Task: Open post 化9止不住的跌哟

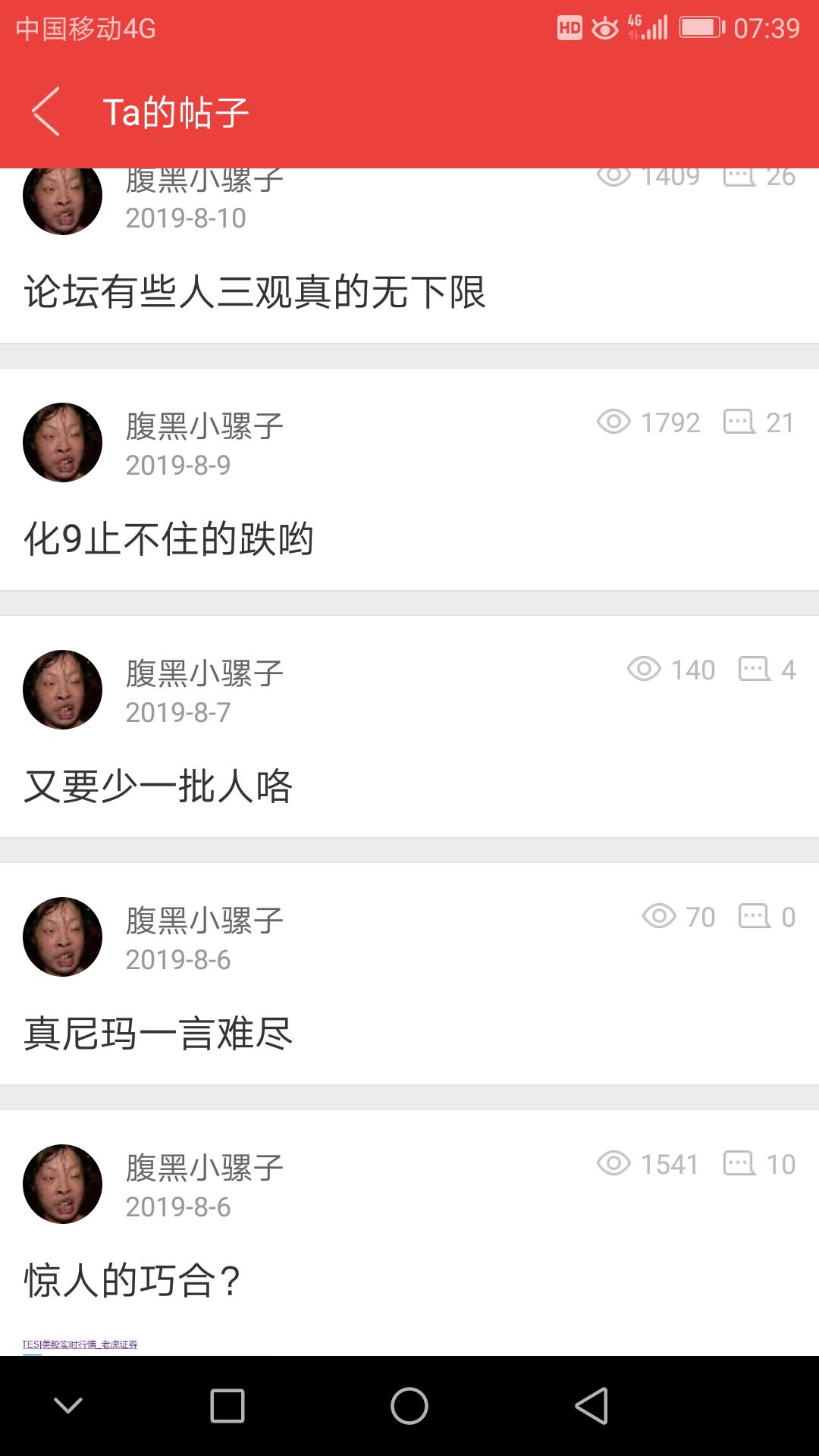Action: point(168,539)
